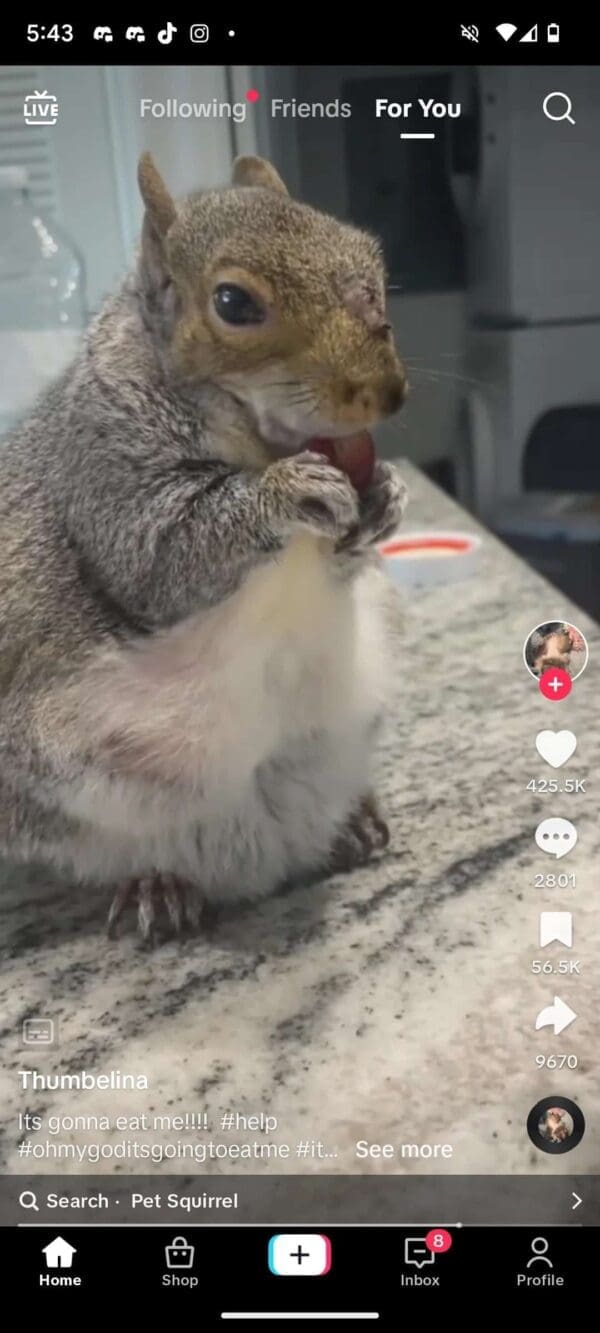Create a new video with plus button

click(x=299, y=1255)
